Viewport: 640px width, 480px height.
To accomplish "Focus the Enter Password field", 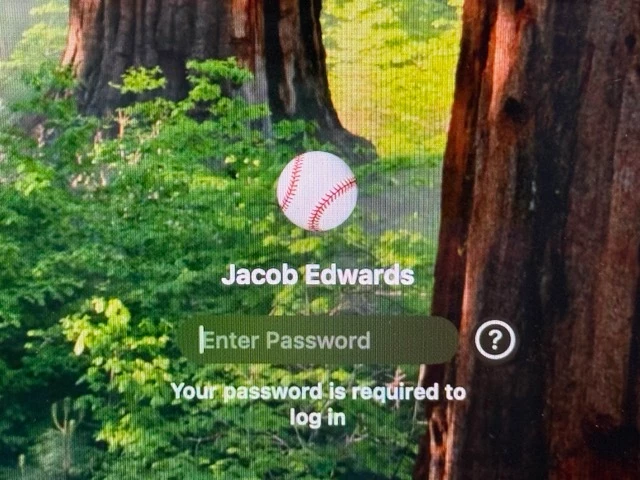I will coord(317,341).
